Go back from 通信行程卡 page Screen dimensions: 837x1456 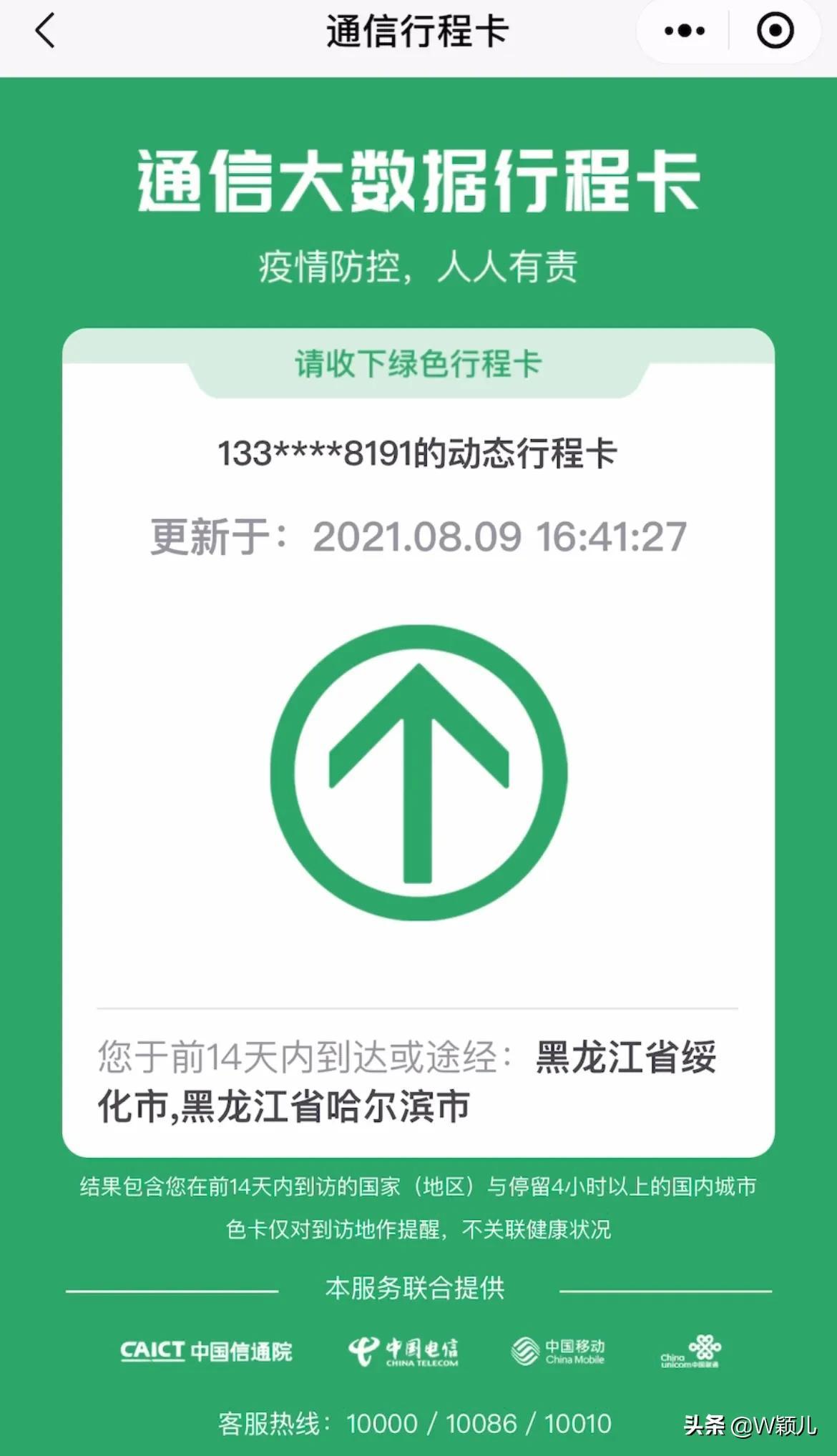pyautogui.click(x=45, y=32)
